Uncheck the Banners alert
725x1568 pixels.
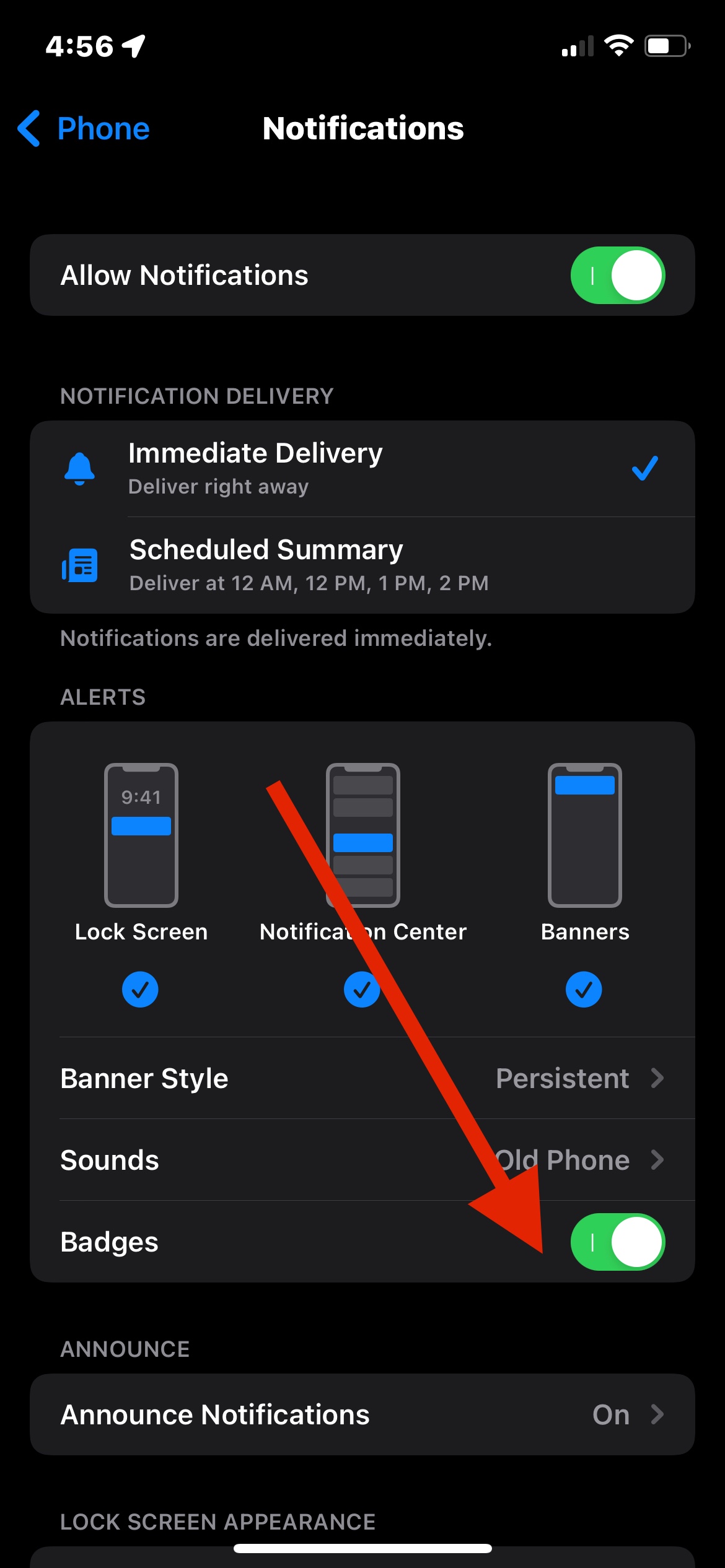[x=584, y=989]
